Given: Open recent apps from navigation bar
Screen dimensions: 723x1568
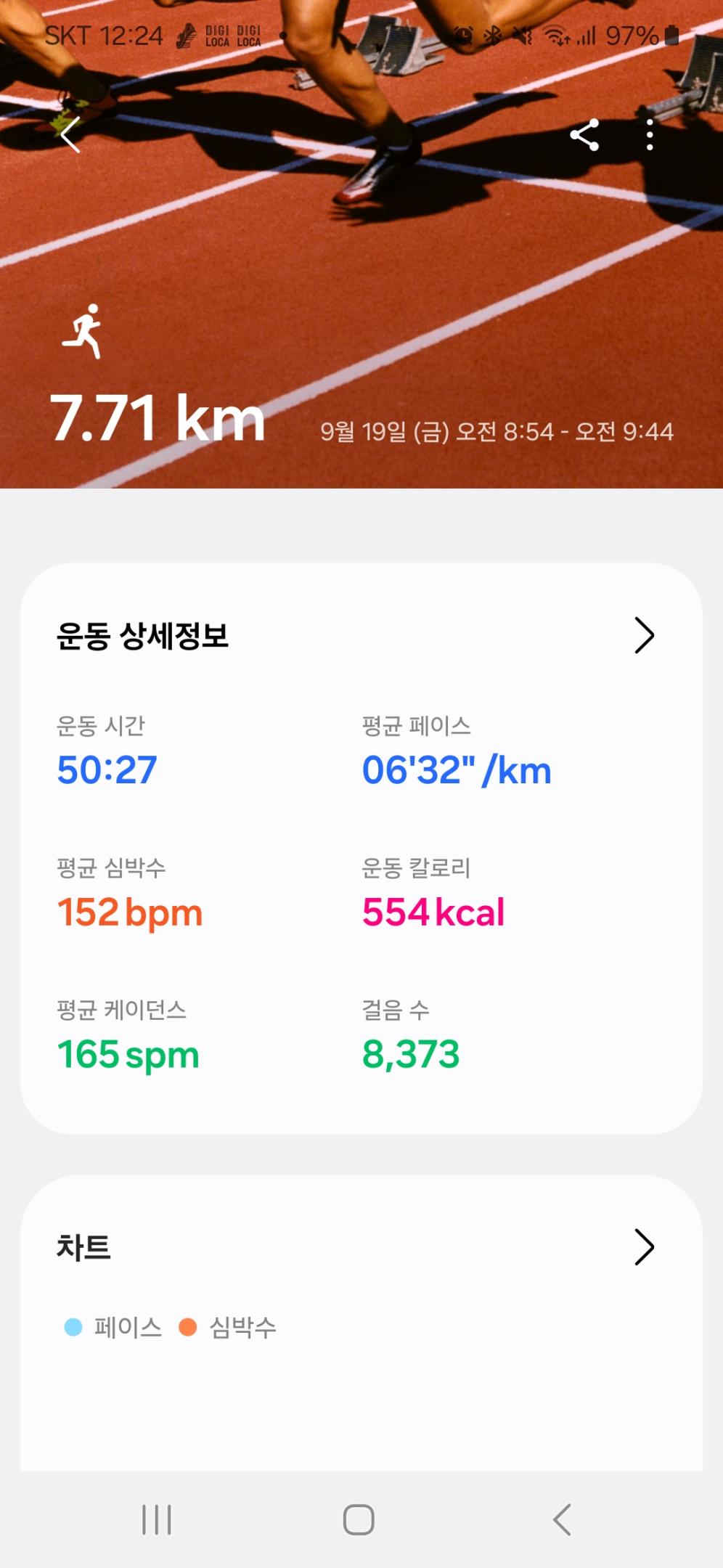Looking at the screenshot, I should pos(157,1519).
